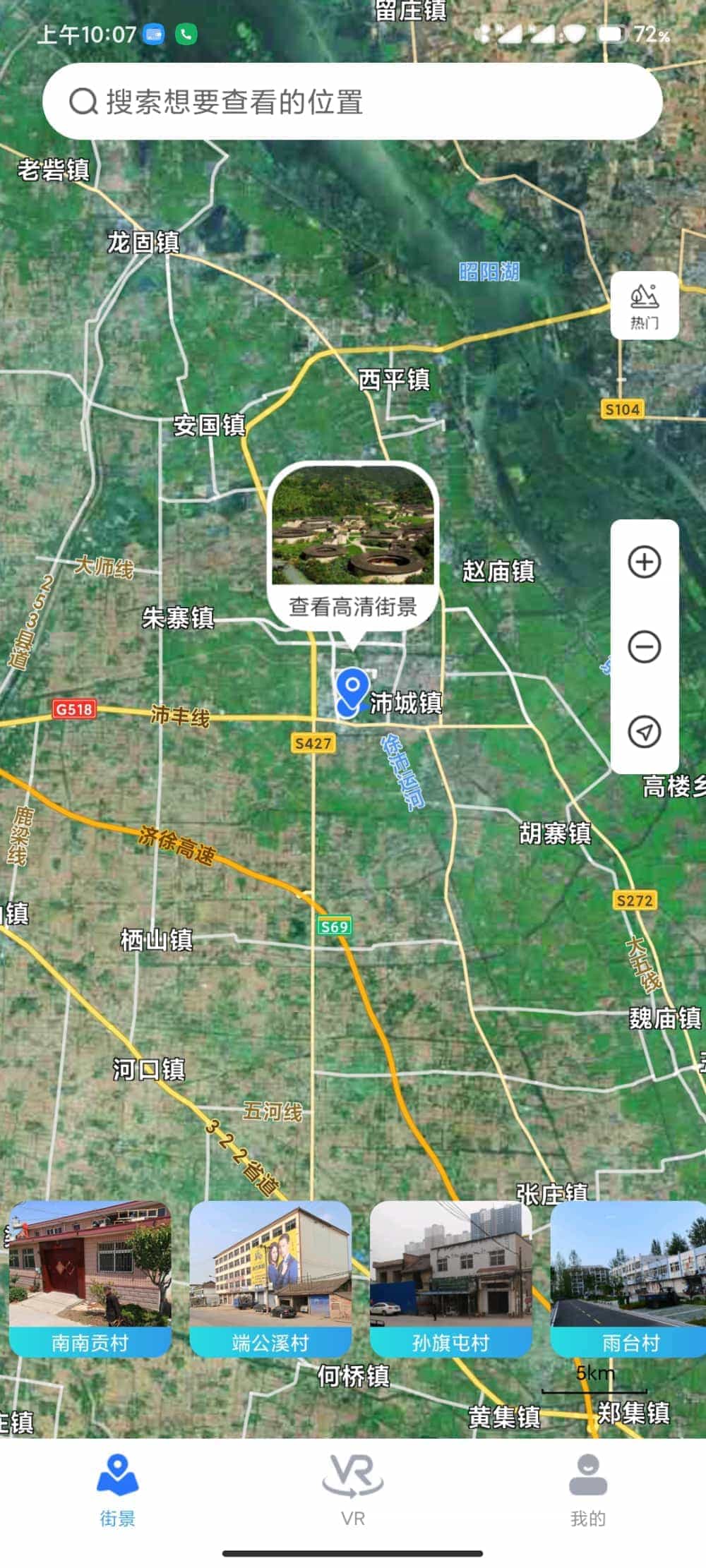The width and height of the screenshot is (706, 1568).
Task: View the 端公溪村 street view card
Action: 270,1279
